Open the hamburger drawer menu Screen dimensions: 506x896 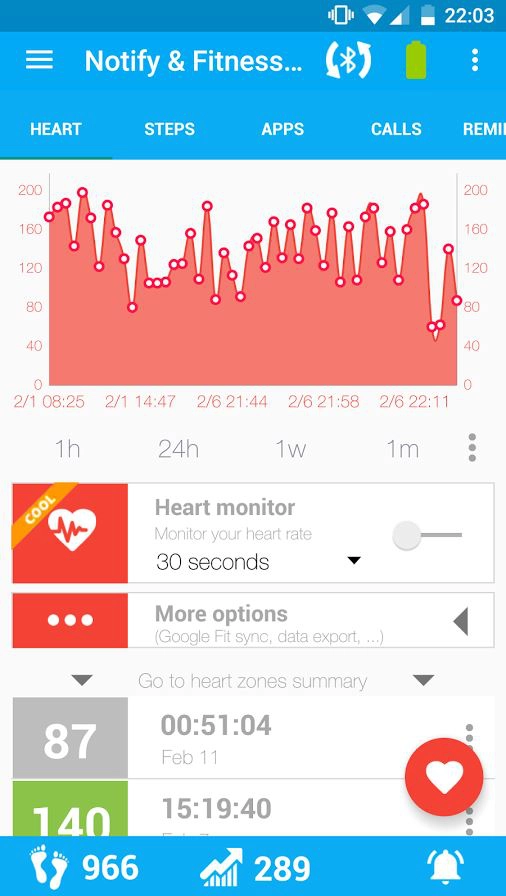tap(39, 60)
